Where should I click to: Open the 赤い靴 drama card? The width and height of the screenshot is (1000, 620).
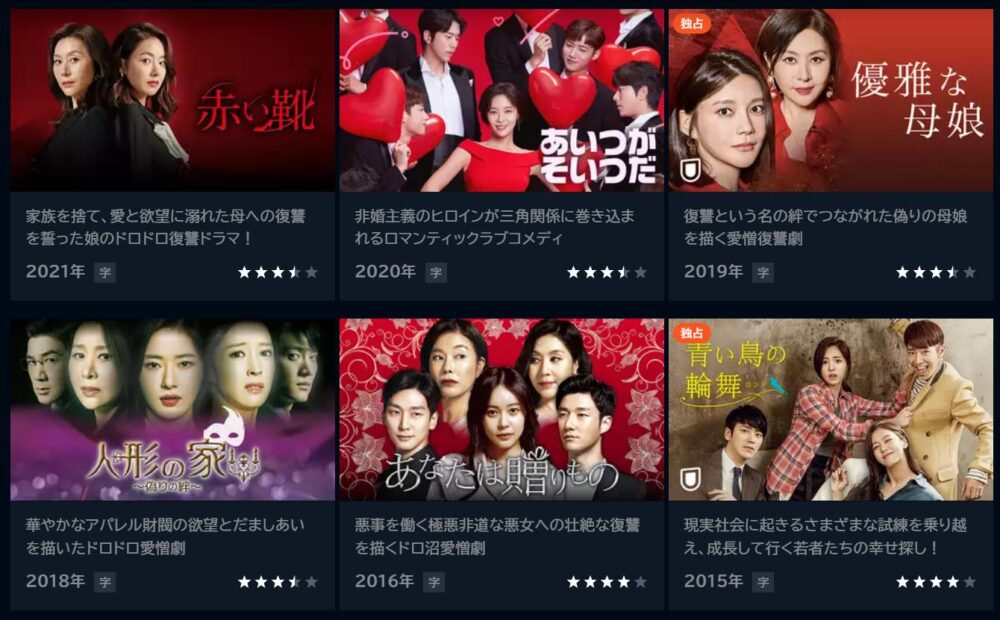tap(172, 100)
